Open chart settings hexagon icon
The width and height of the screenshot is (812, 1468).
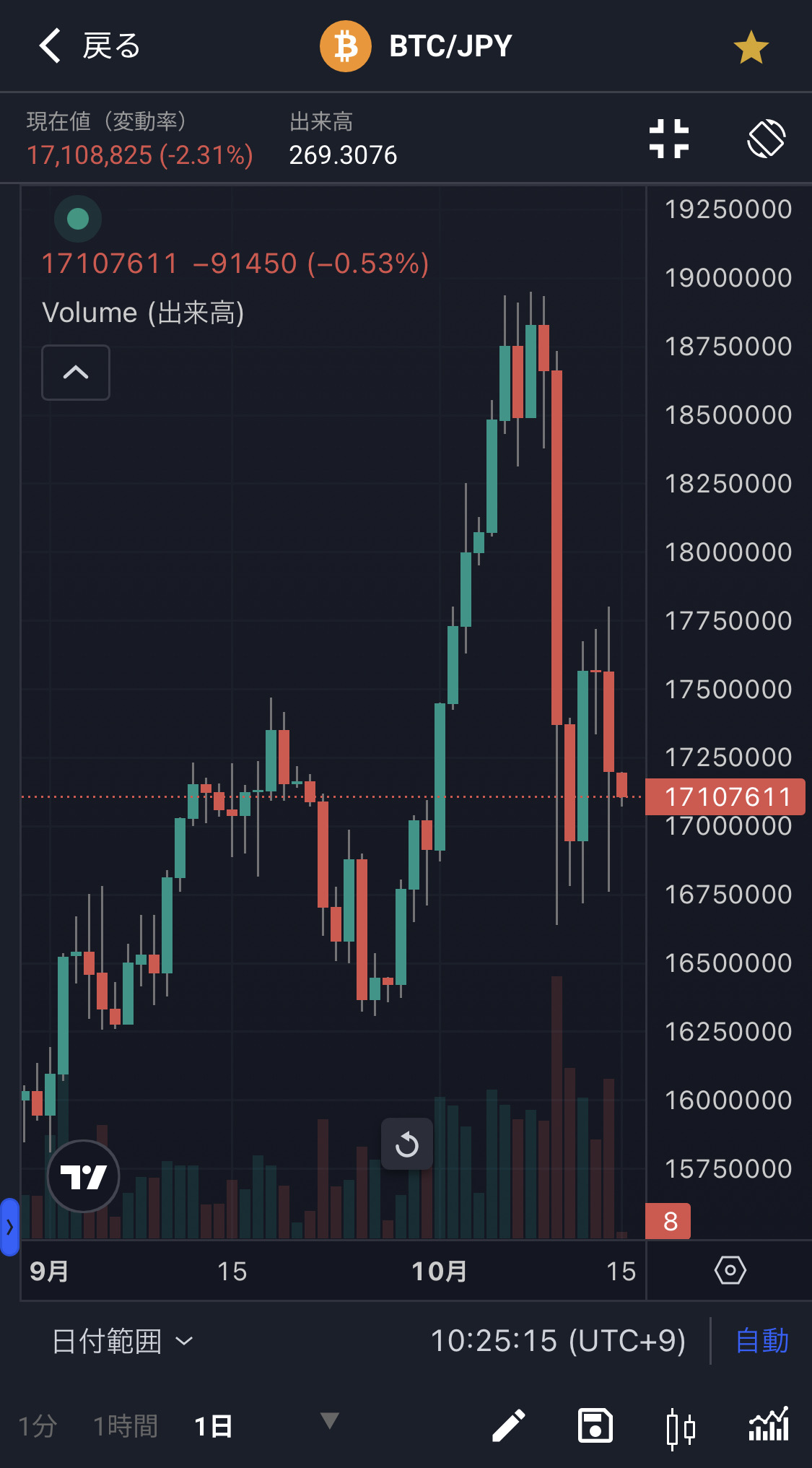pyautogui.click(x=730, y=1270)
